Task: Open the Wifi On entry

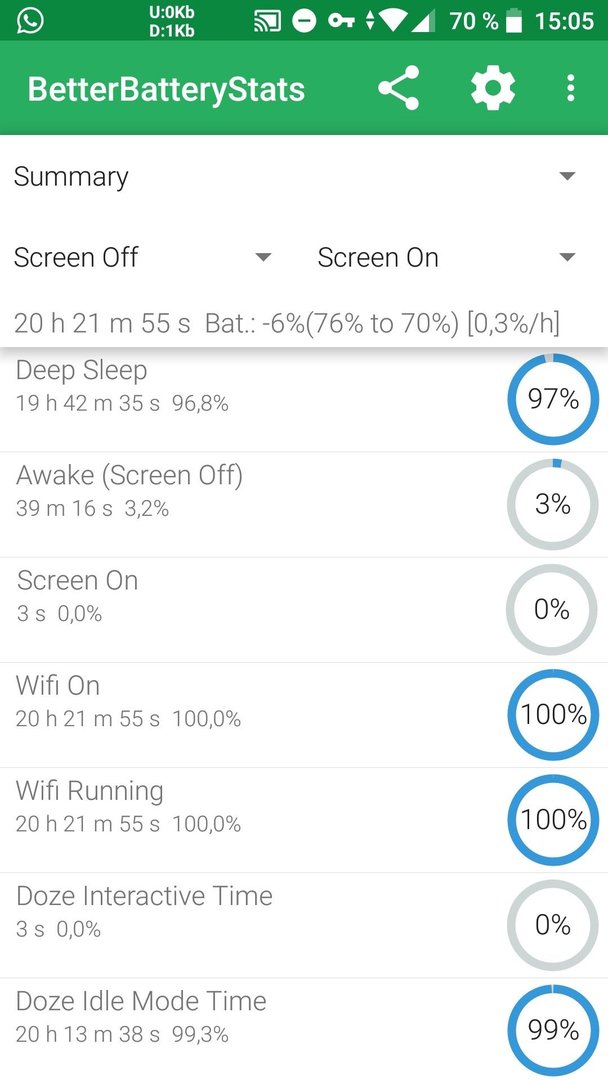Action: pos(304,715)
